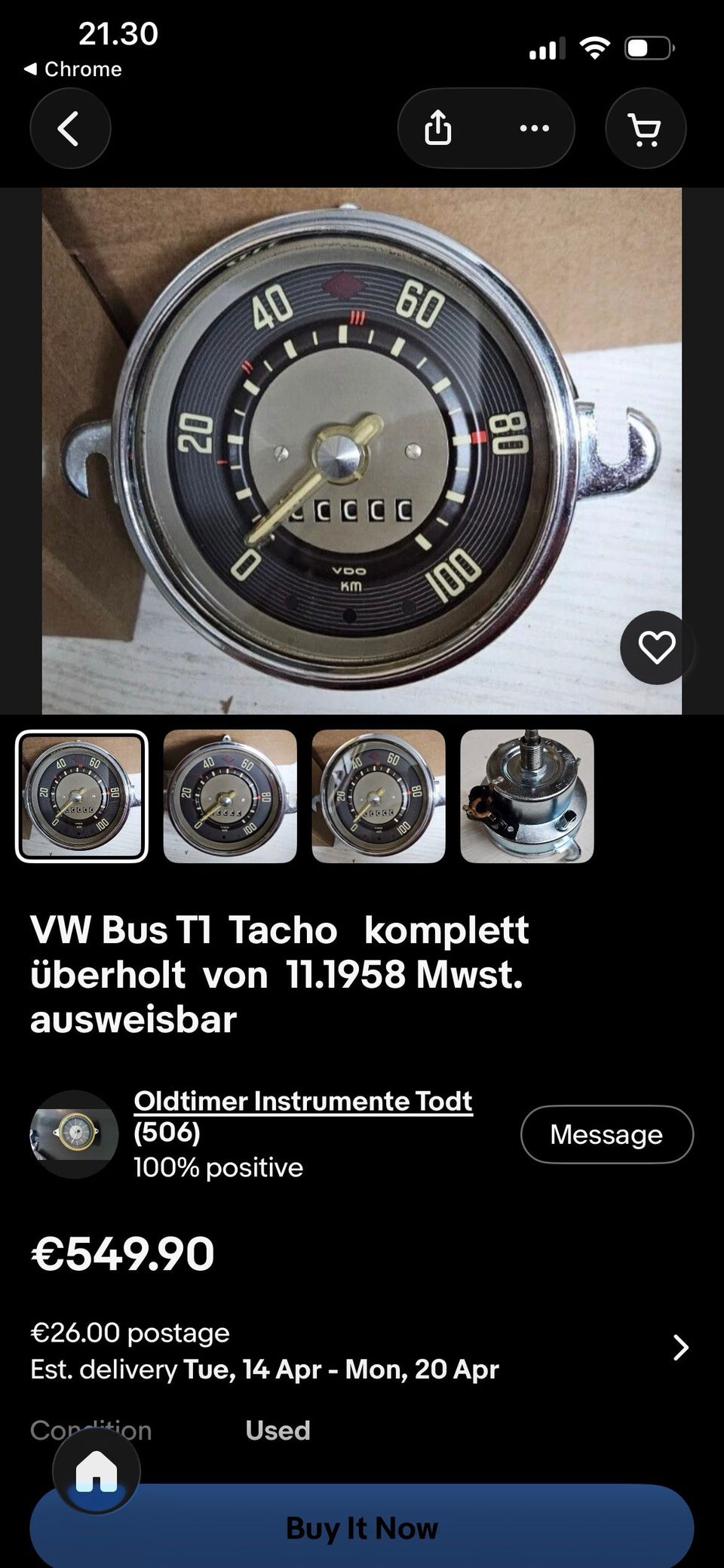Screen dimensions: 724x1568
Task: Open the three-dot overflow menu
Action: [x=534, y=128]
